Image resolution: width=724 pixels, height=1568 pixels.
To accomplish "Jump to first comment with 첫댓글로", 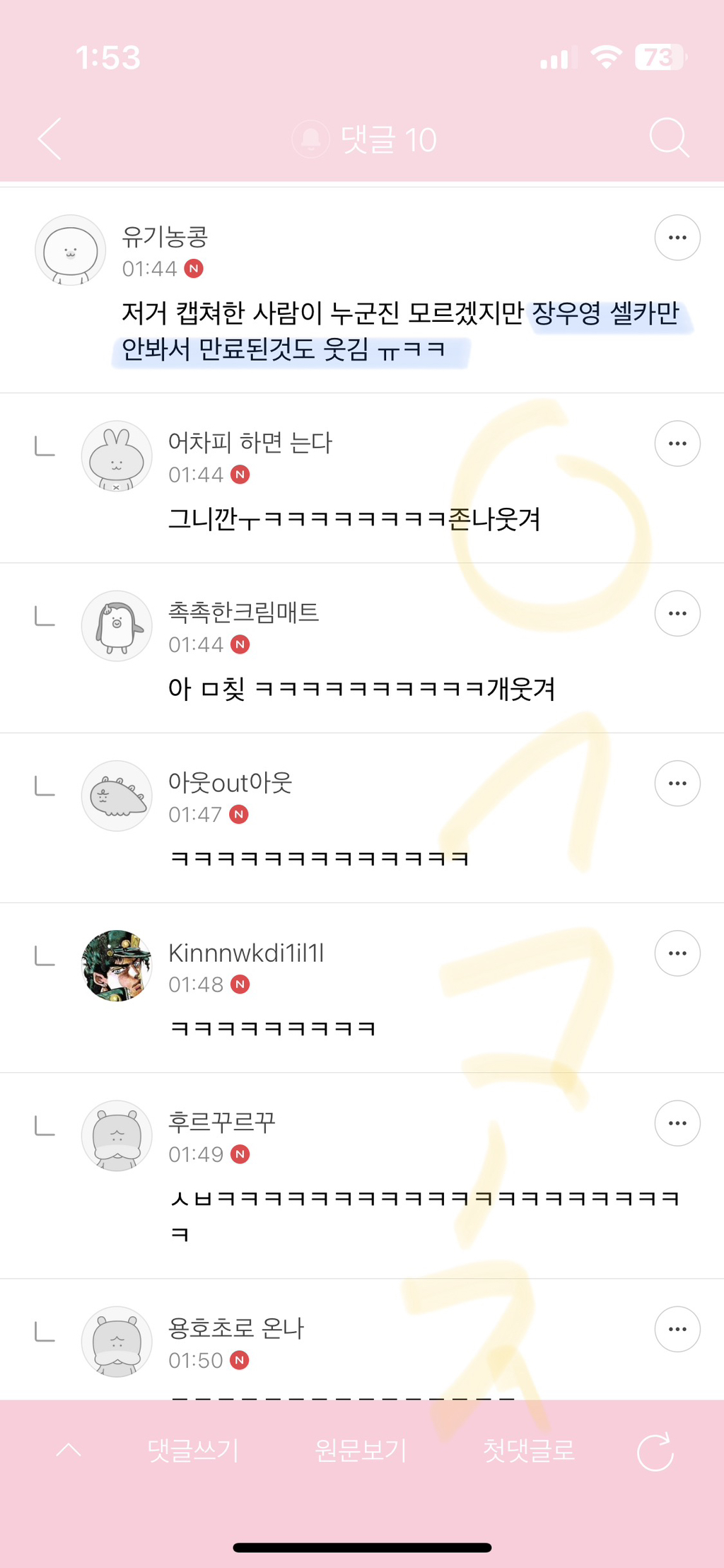I will [x=529, y=1451].
